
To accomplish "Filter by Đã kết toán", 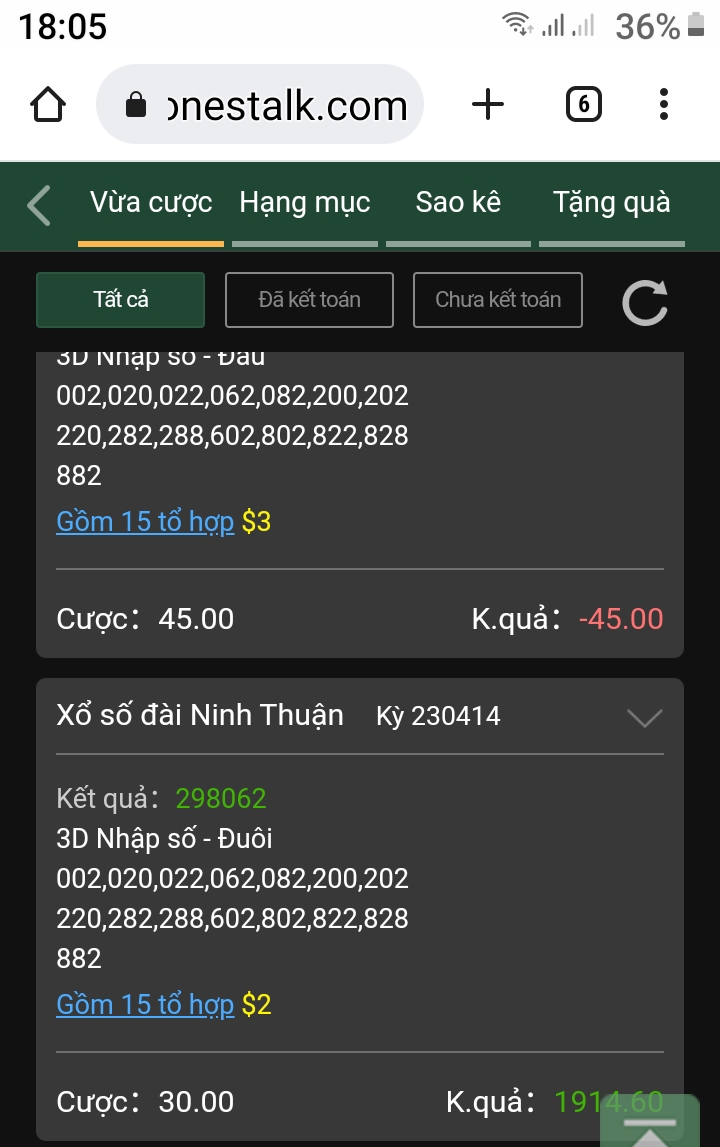I will coord(309,300).
